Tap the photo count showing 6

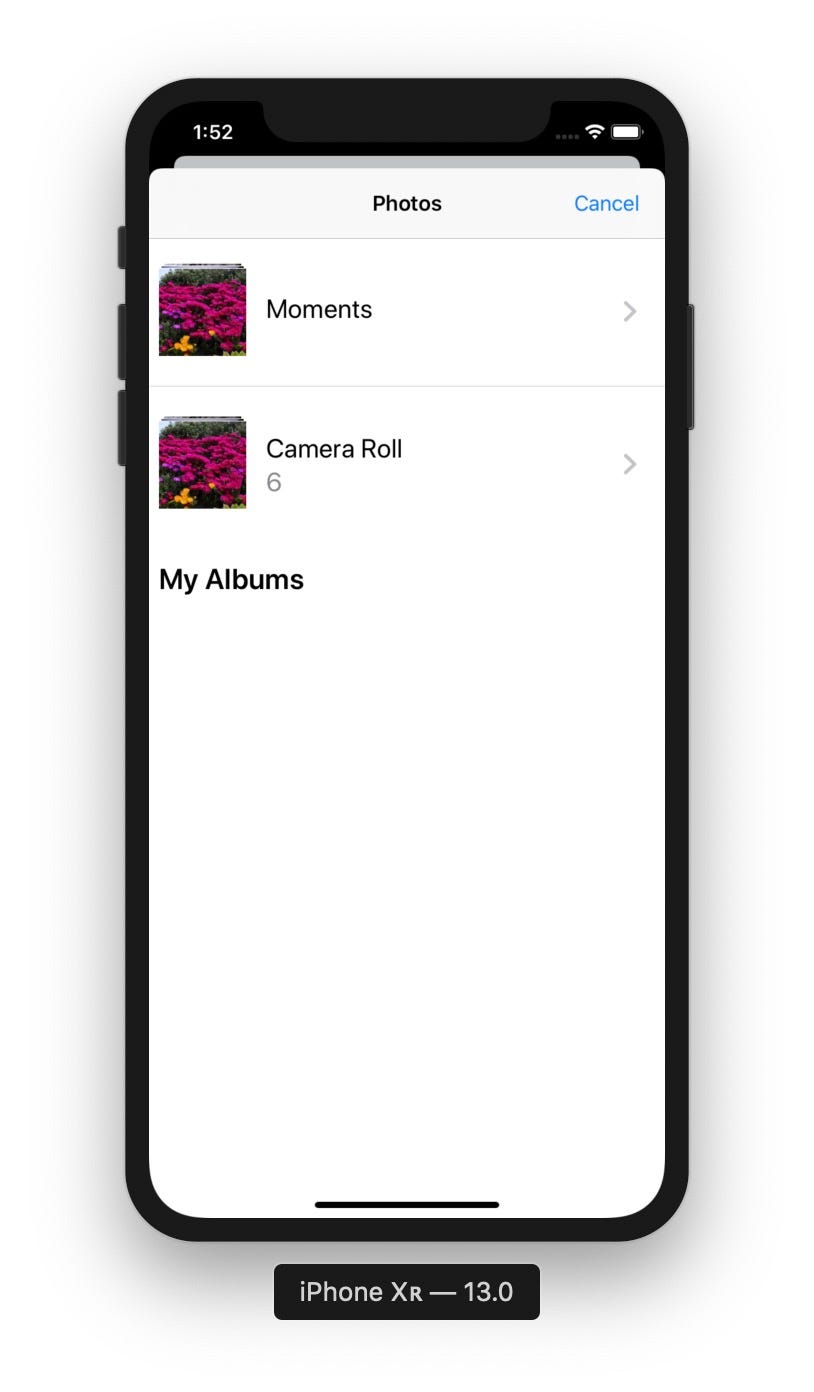274,482
